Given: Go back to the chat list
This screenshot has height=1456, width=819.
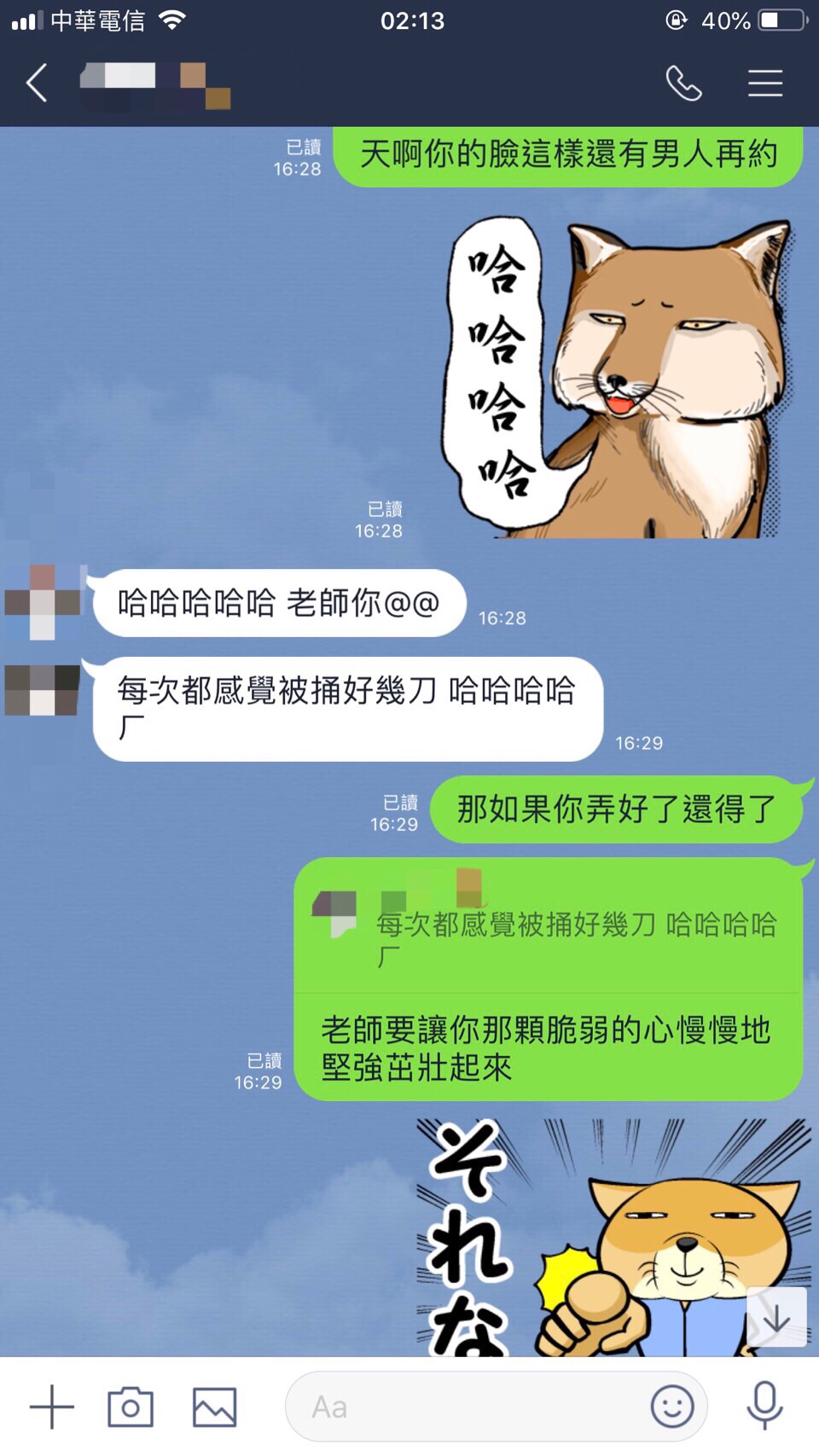Looking at the screenshot, I should (37, 84).
